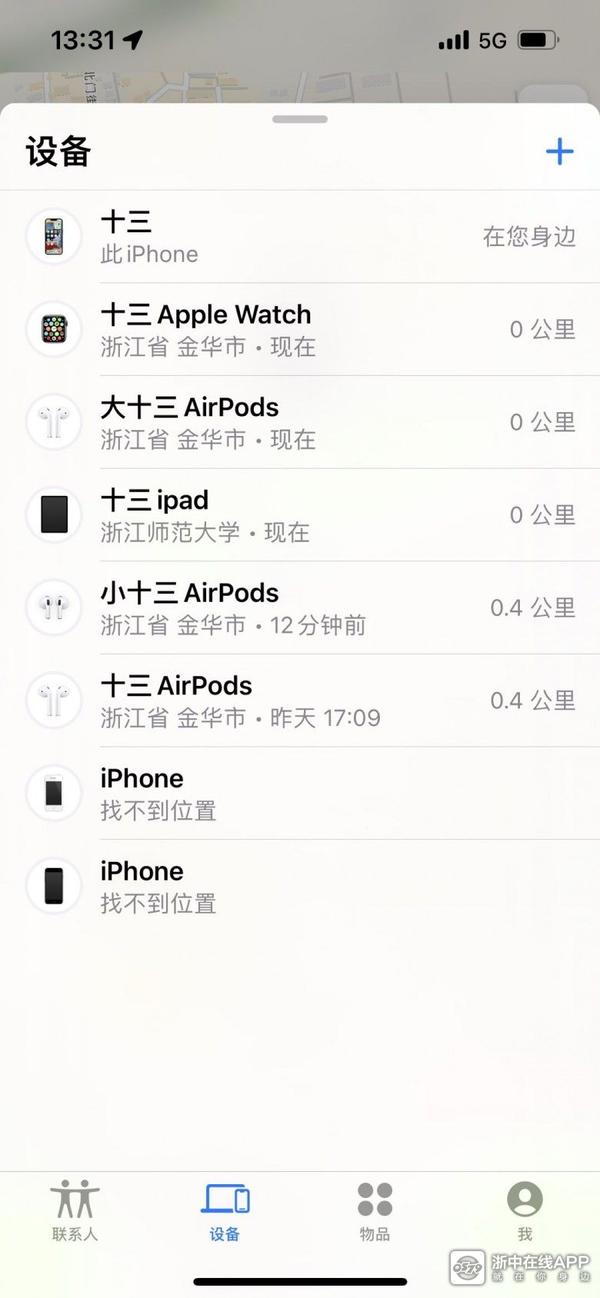Open the 十三 ipad device row
The image size is (600, 1298).
tap(300, 515)
